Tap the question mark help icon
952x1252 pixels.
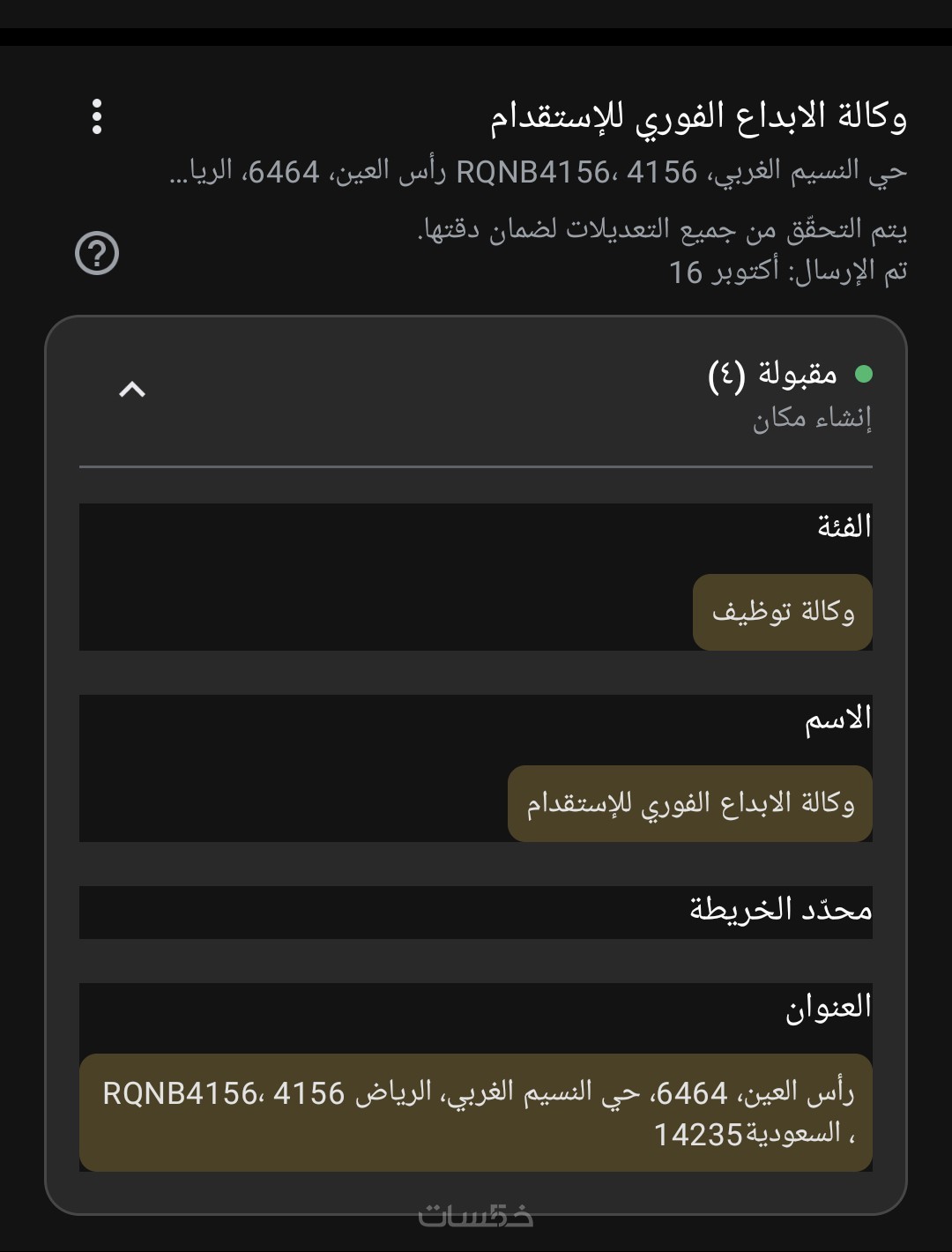(97, 254)
